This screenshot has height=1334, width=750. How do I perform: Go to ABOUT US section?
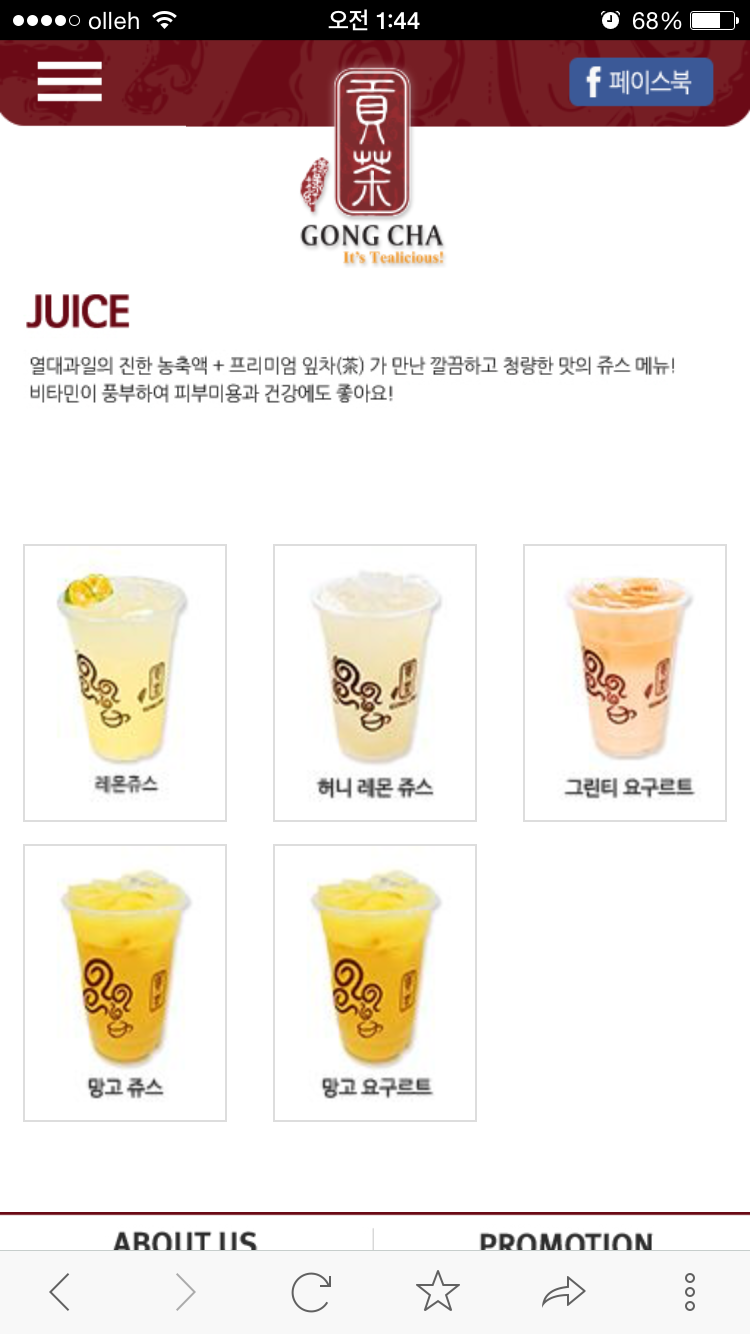coord(185,1238)
